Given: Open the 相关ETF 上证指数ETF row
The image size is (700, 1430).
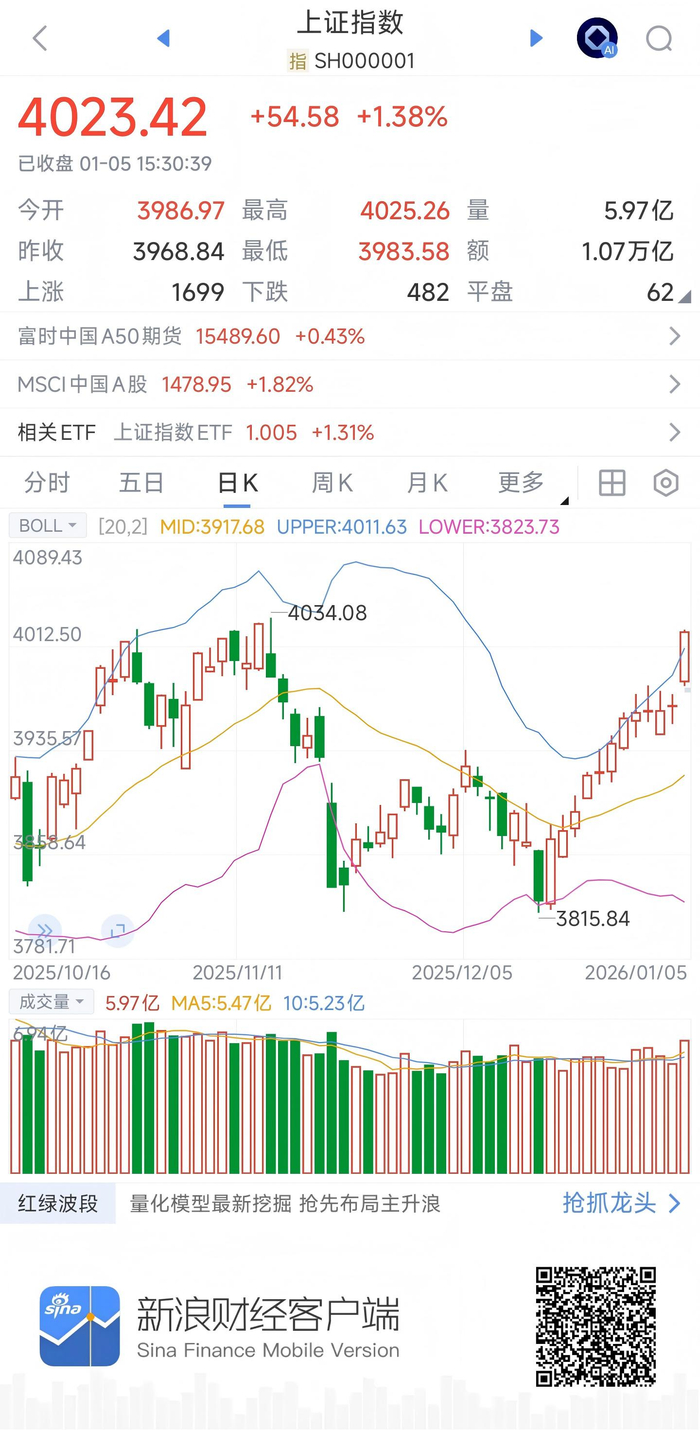Looking at the screenshot, I should pos(350,432).
